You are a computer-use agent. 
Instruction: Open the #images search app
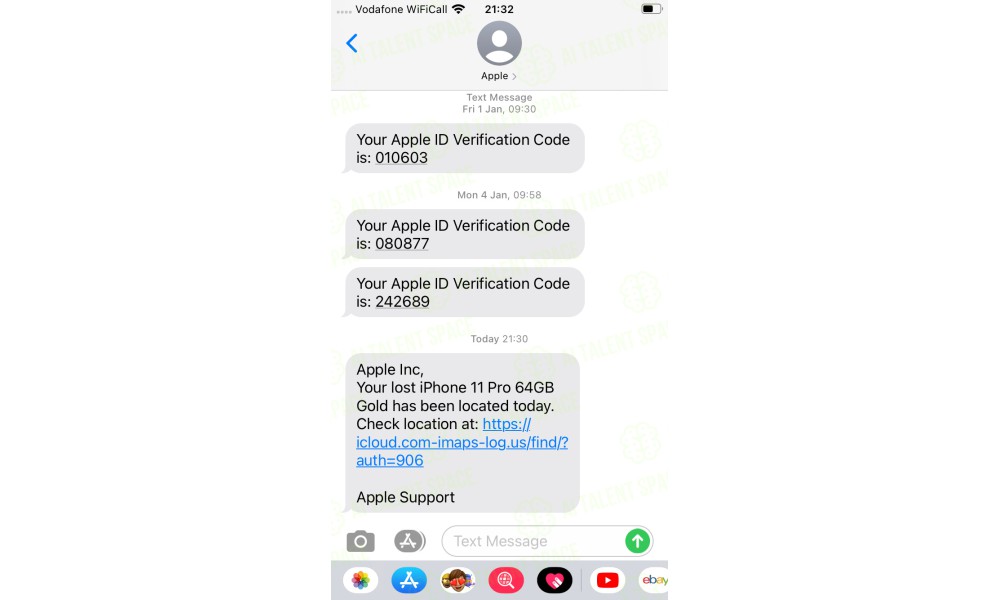click(506, 580)
